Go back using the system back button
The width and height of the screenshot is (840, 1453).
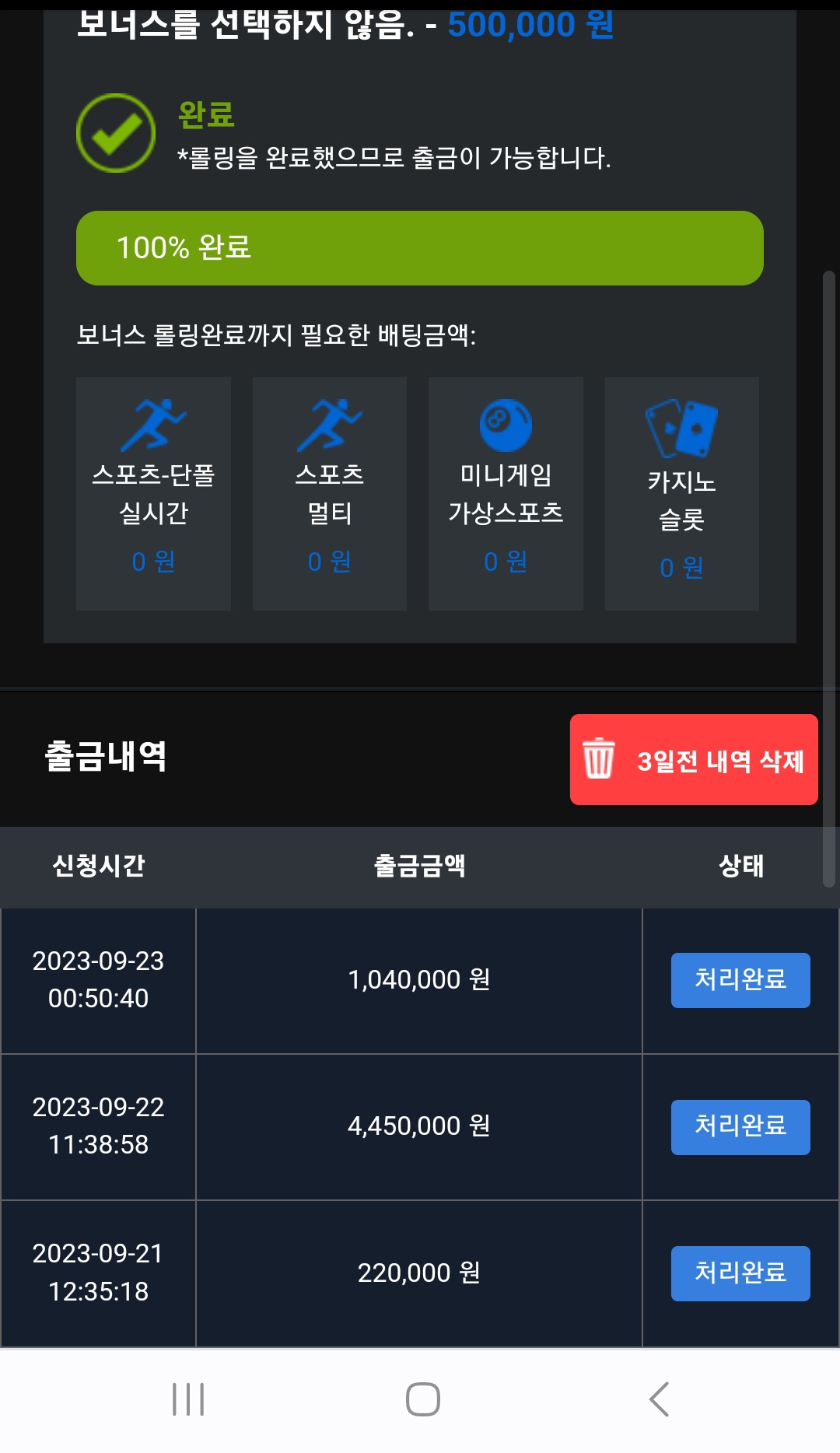(659, 1399)
